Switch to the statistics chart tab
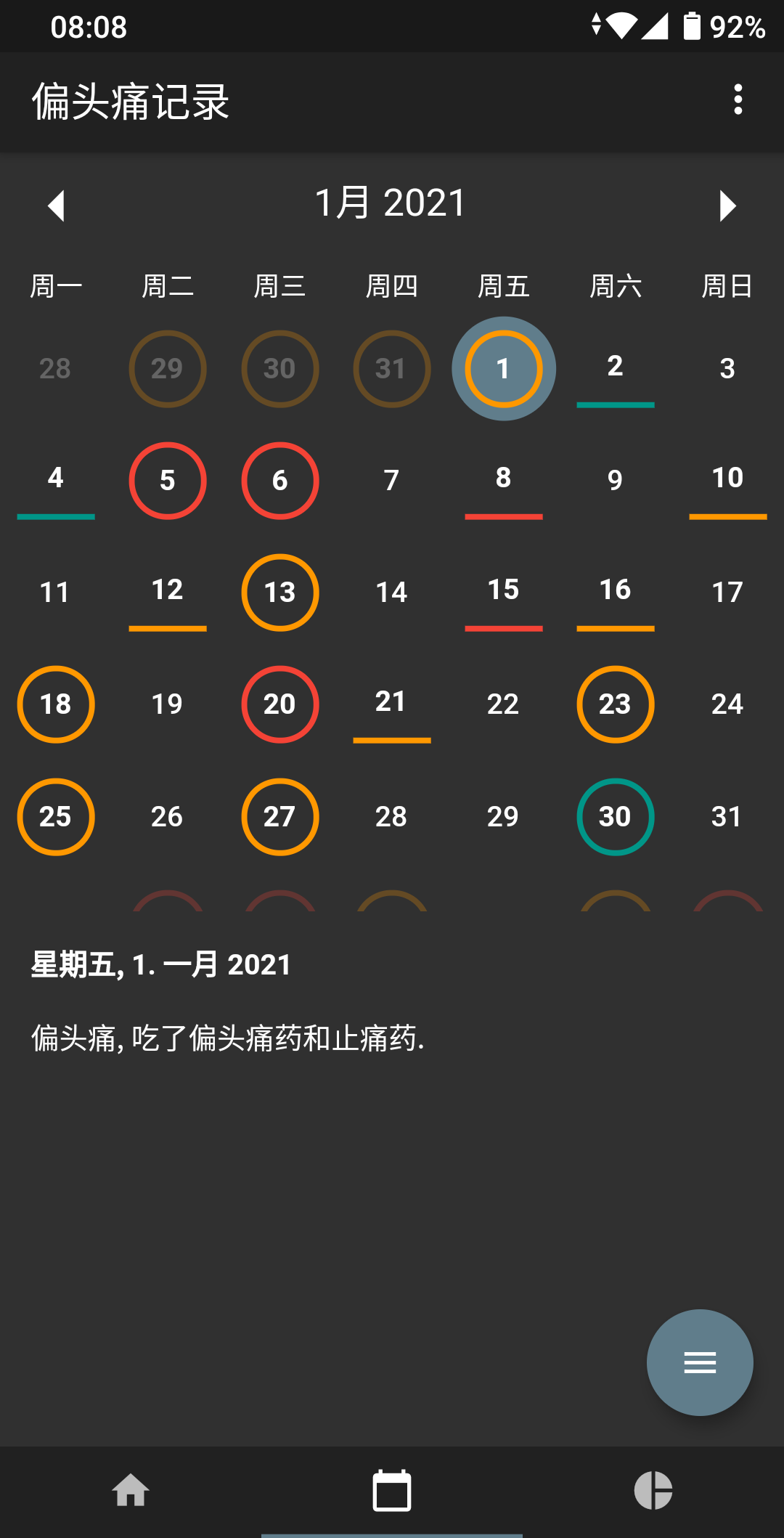The height and width of the screenshot is (1538, 784). pyautogui.click(x=653, y=1491)
